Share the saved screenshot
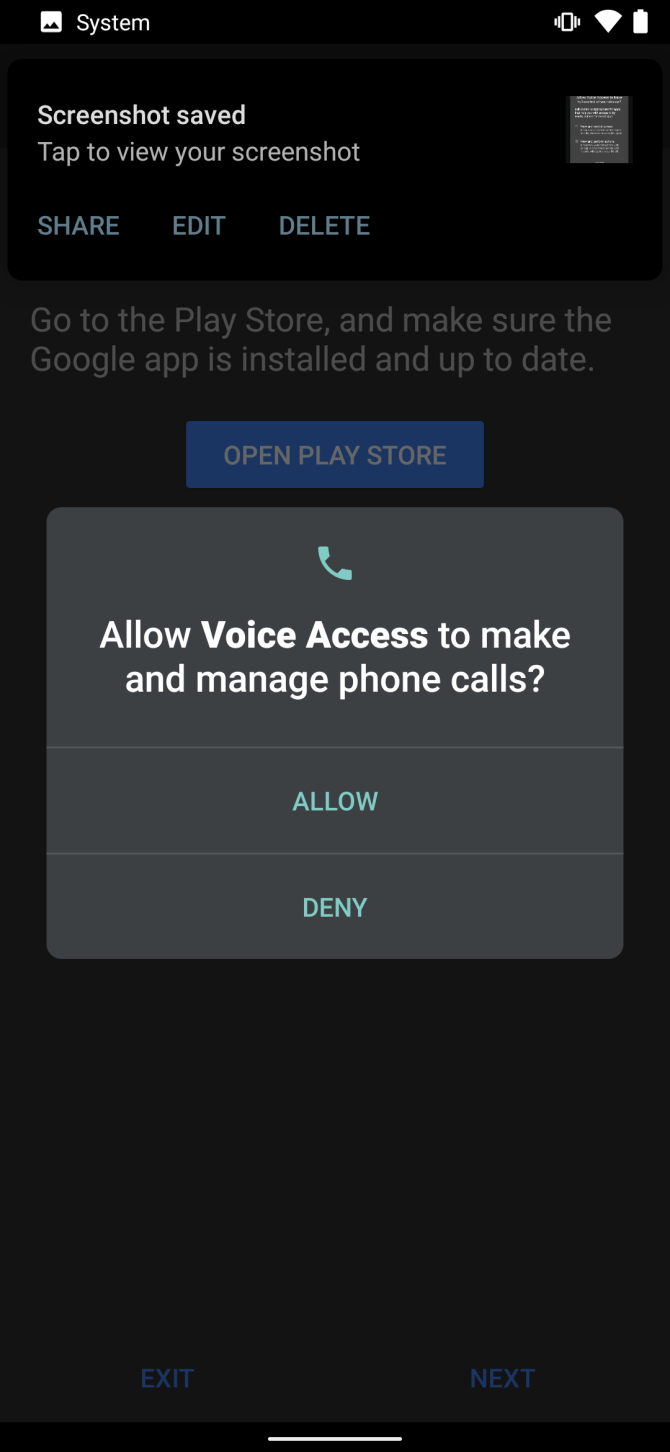Image resolution: width=670 pixels, height=1452 pixels. pyautogui.click(x=78, y=226)
